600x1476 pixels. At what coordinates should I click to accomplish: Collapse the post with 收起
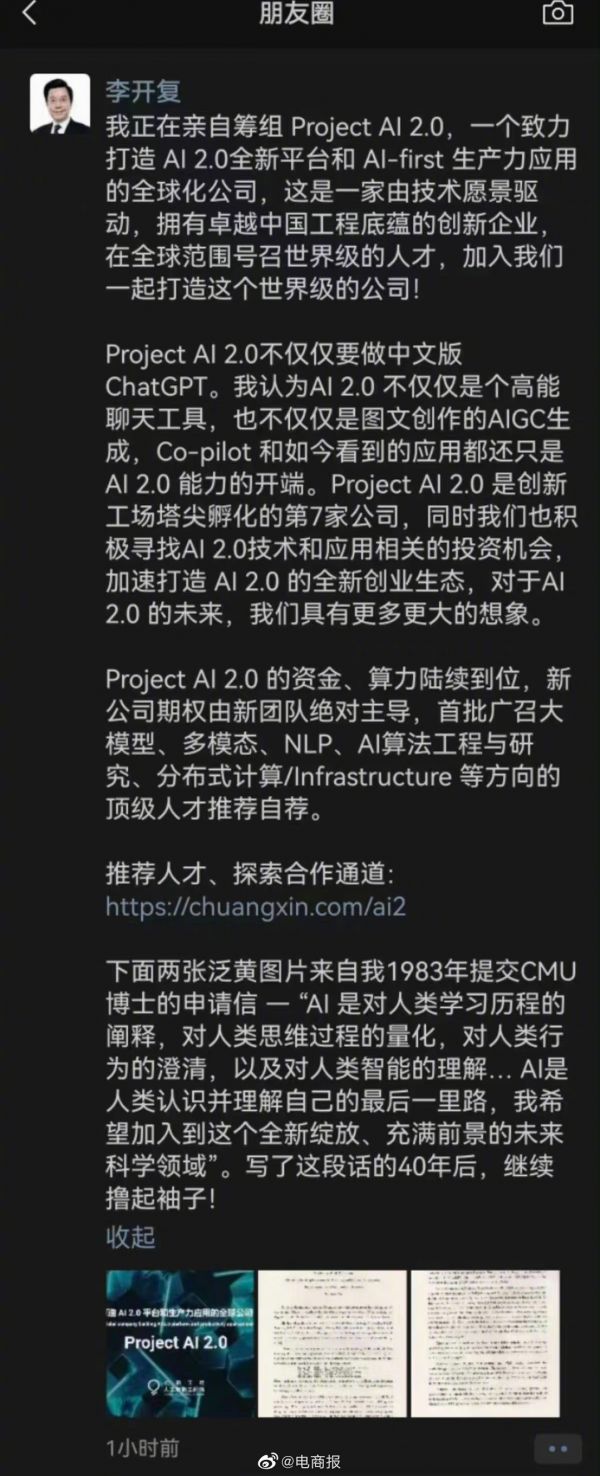(131, 1237)
